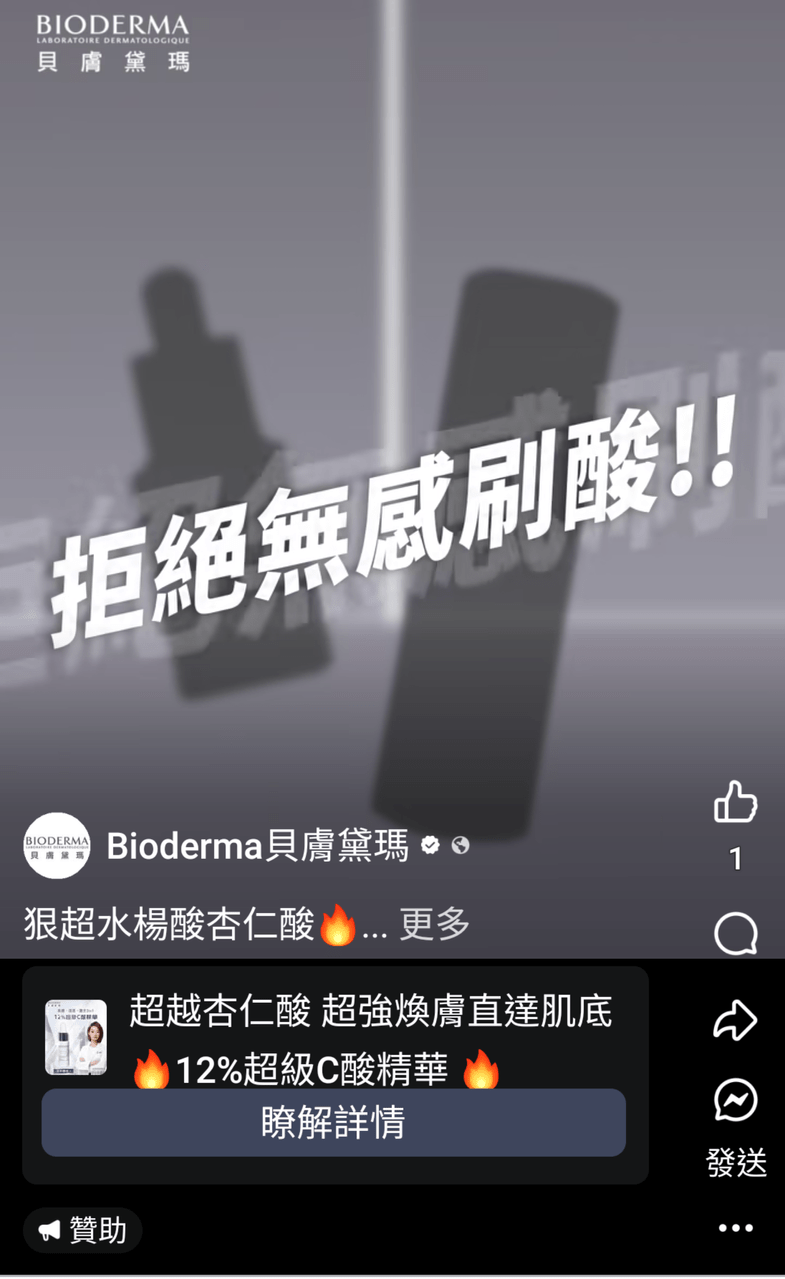This screenshot has height=1279, width=785.
Task: Open the Bioderma貝膚黛瑪 profile picture
Action: 57,846
